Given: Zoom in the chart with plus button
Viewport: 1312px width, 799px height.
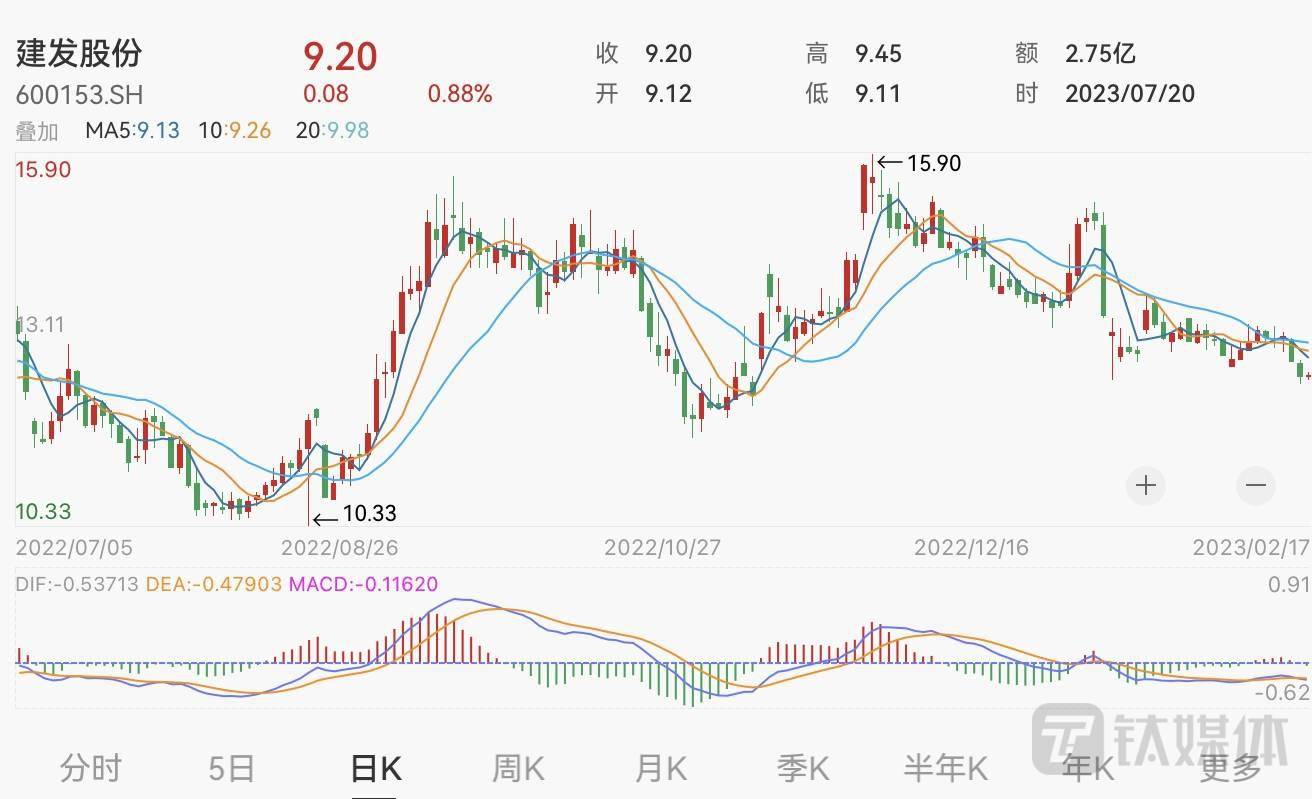Looking at the screenshot, I should 1146,486.
